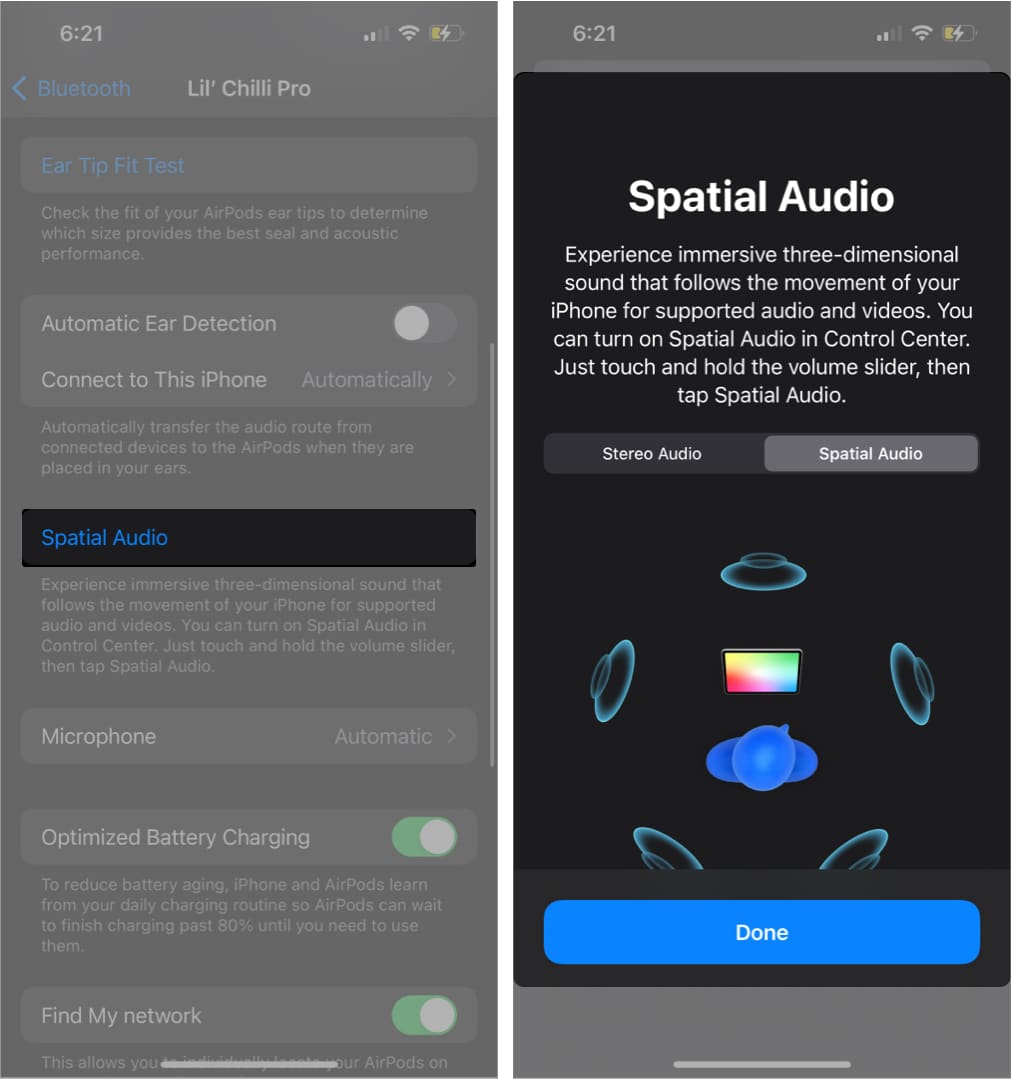Image resolution: width=1011 pixels, height=1079 pixels.
Task: Go back to Bluetooth settings
Action: pyautogui.click(x=71, y=88)
